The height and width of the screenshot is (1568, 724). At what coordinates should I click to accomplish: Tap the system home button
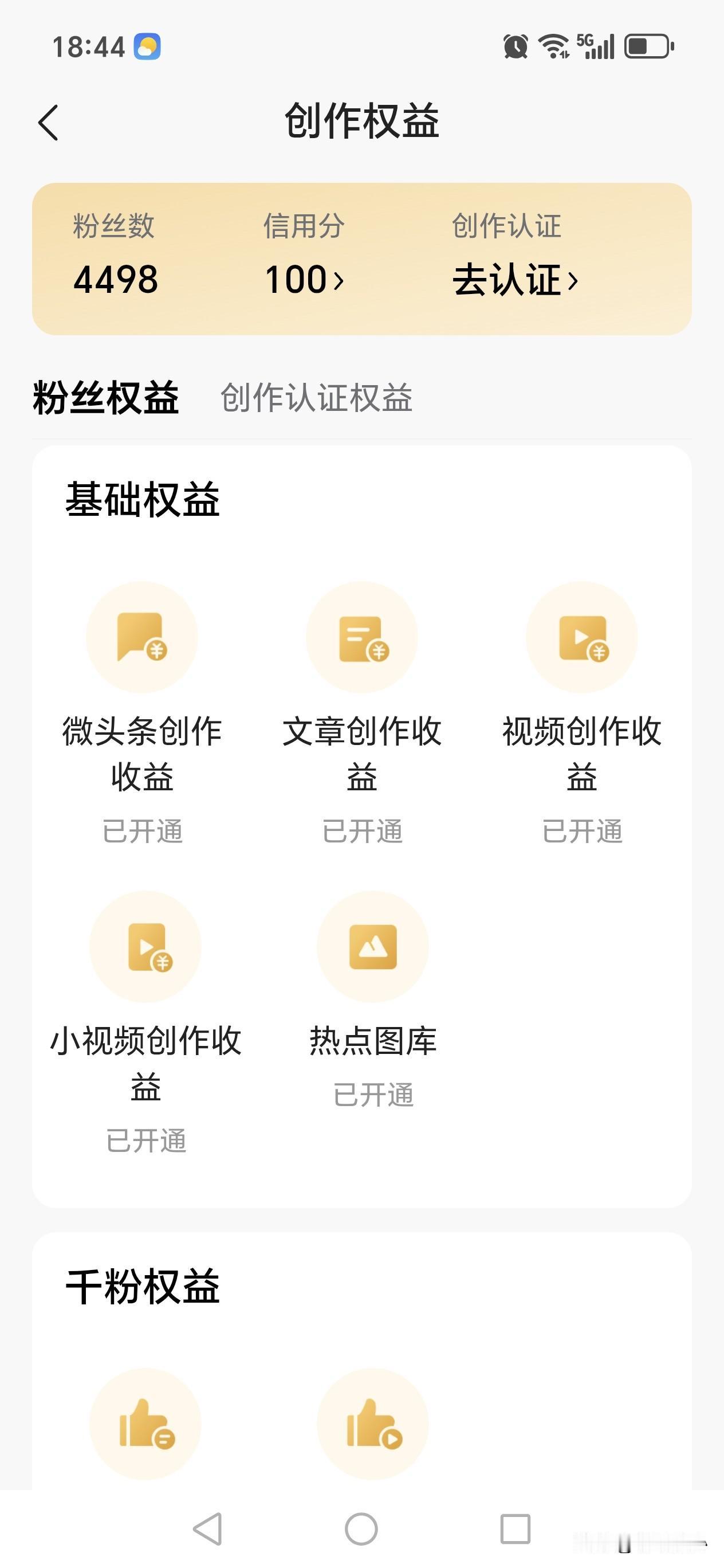tap(361, 1528)
